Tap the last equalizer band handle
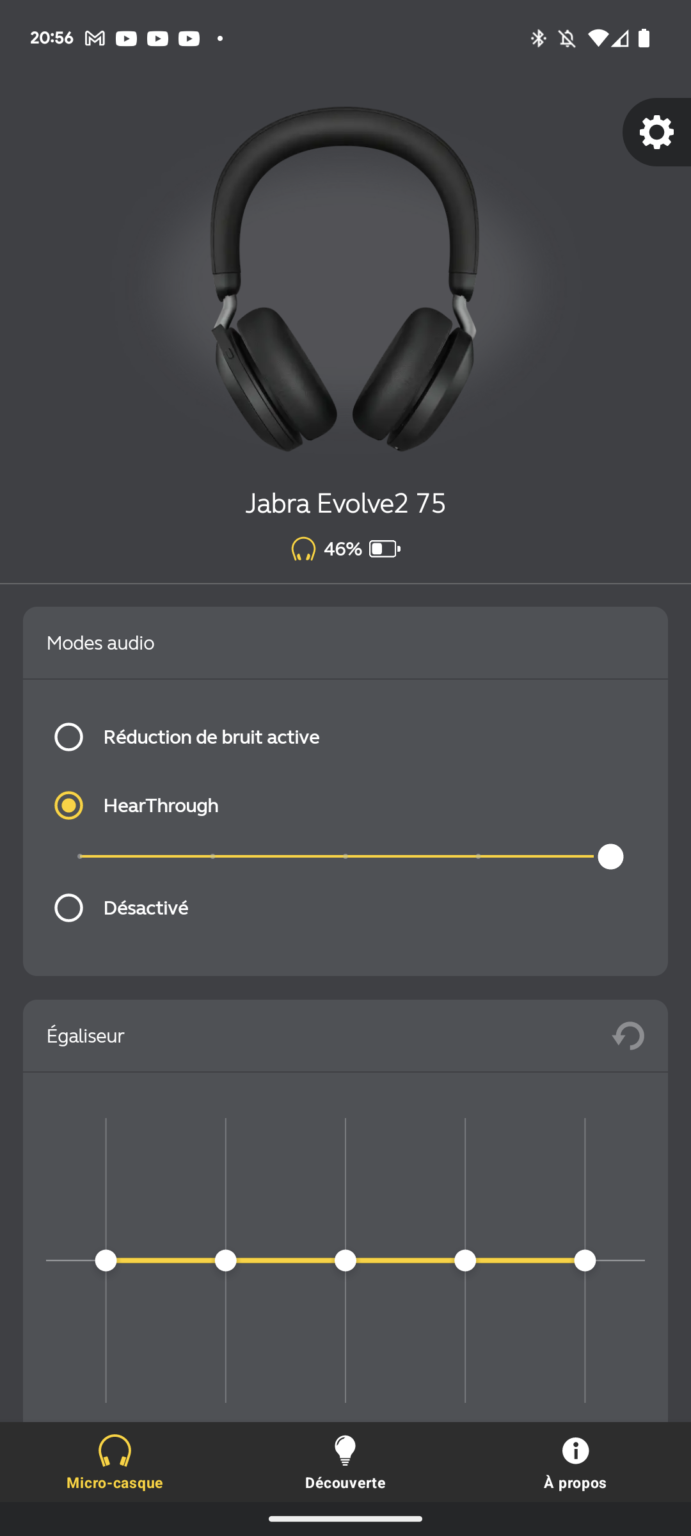The height and width of the screenshot is (1536, 691). [x=585, y=1261]
